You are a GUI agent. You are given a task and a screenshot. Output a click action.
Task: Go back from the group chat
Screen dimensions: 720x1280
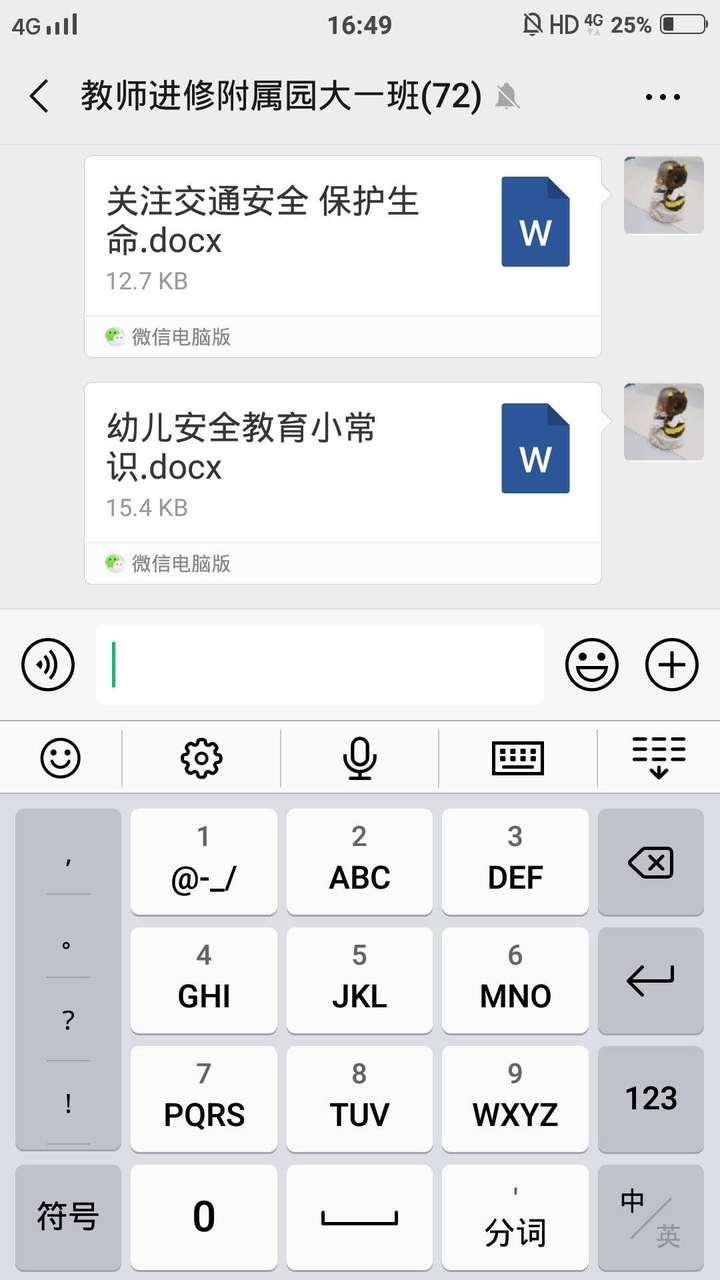coord(39,97)
